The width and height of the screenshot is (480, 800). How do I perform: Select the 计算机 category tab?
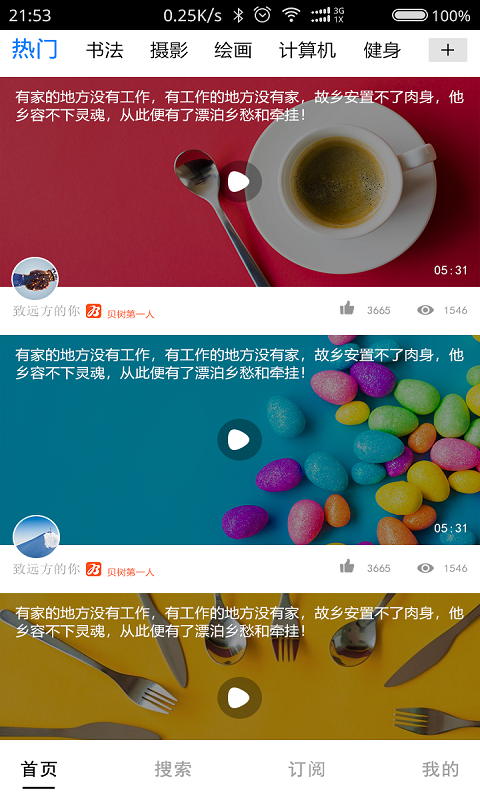click(x=307, y=50)
